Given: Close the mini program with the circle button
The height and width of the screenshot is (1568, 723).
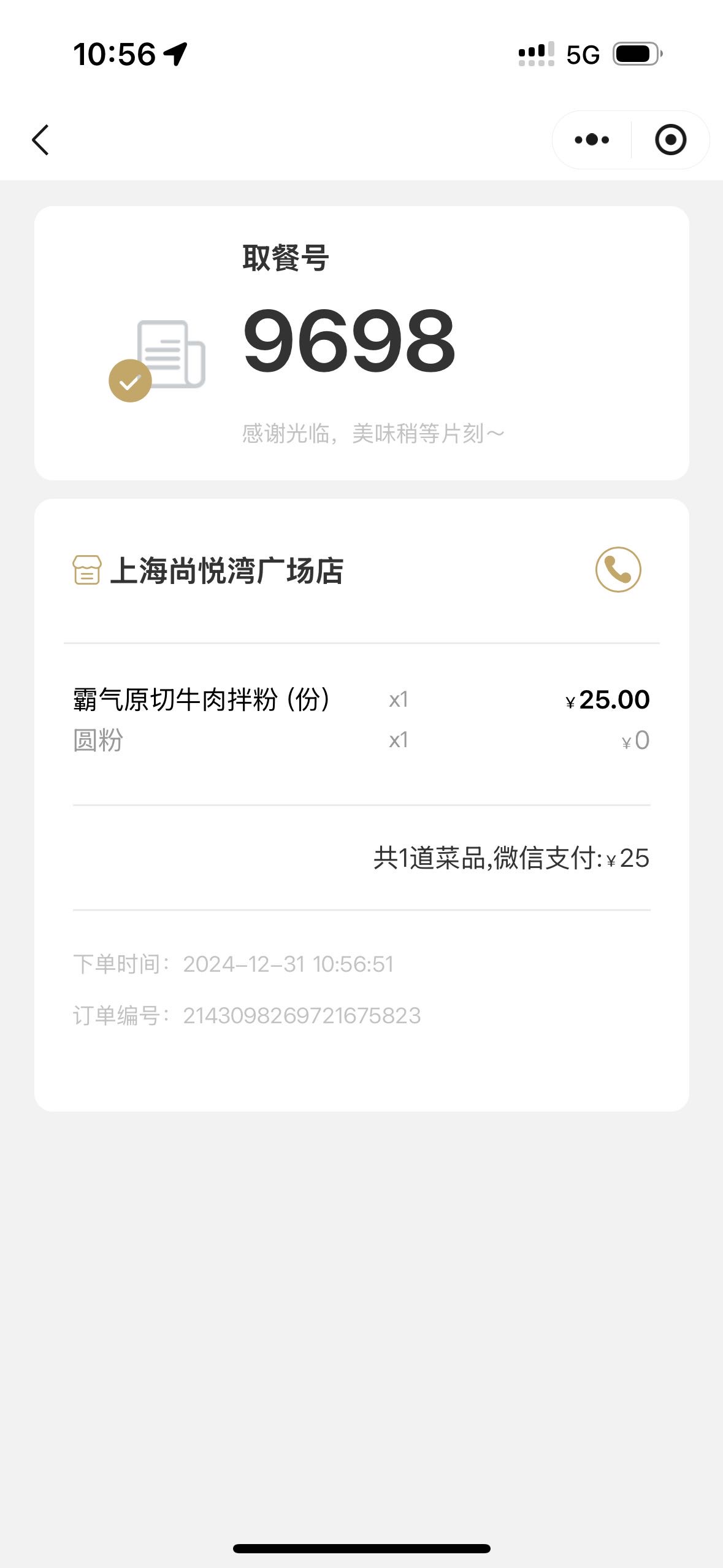Looking at the screenshot, I should [670, 140].
